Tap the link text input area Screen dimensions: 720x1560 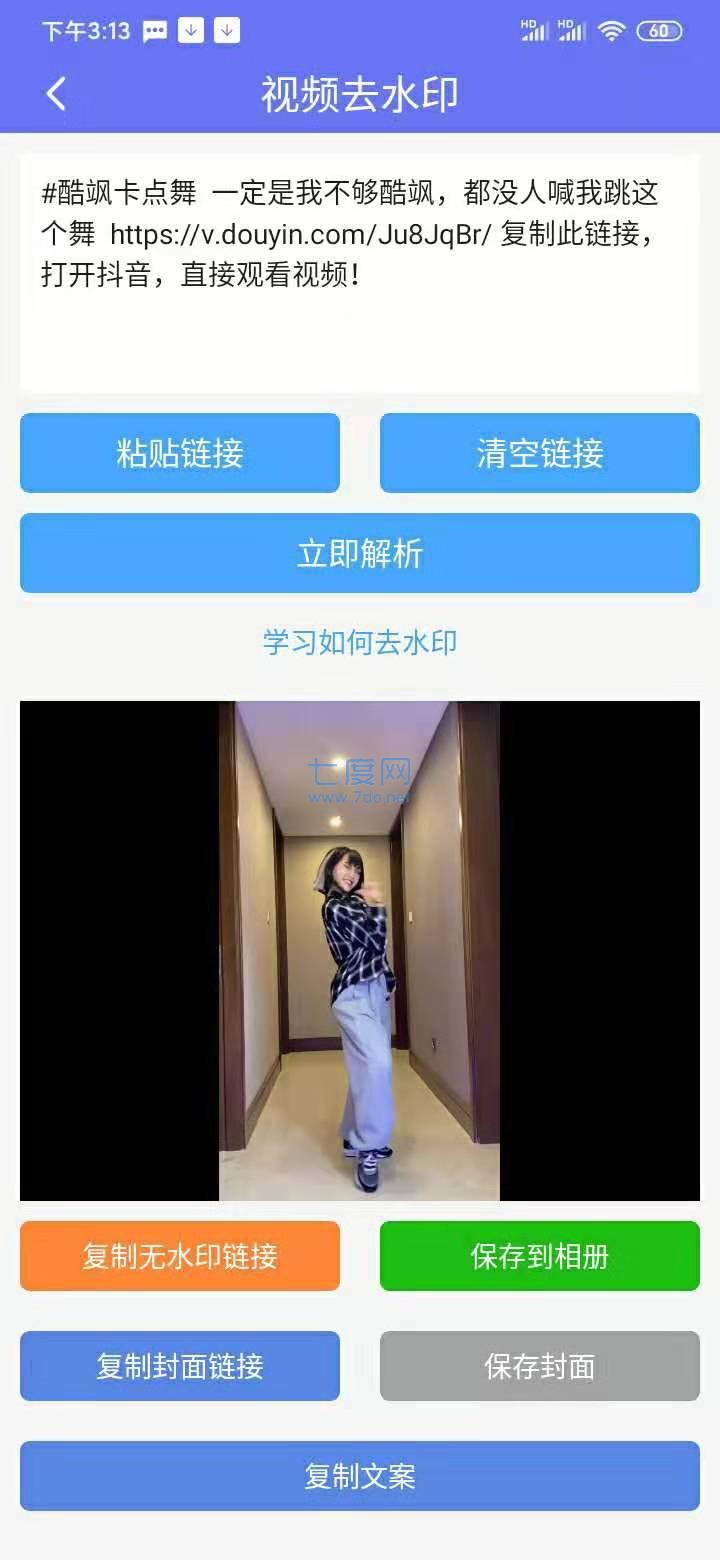pyautogui.click(x=360, y=270)
